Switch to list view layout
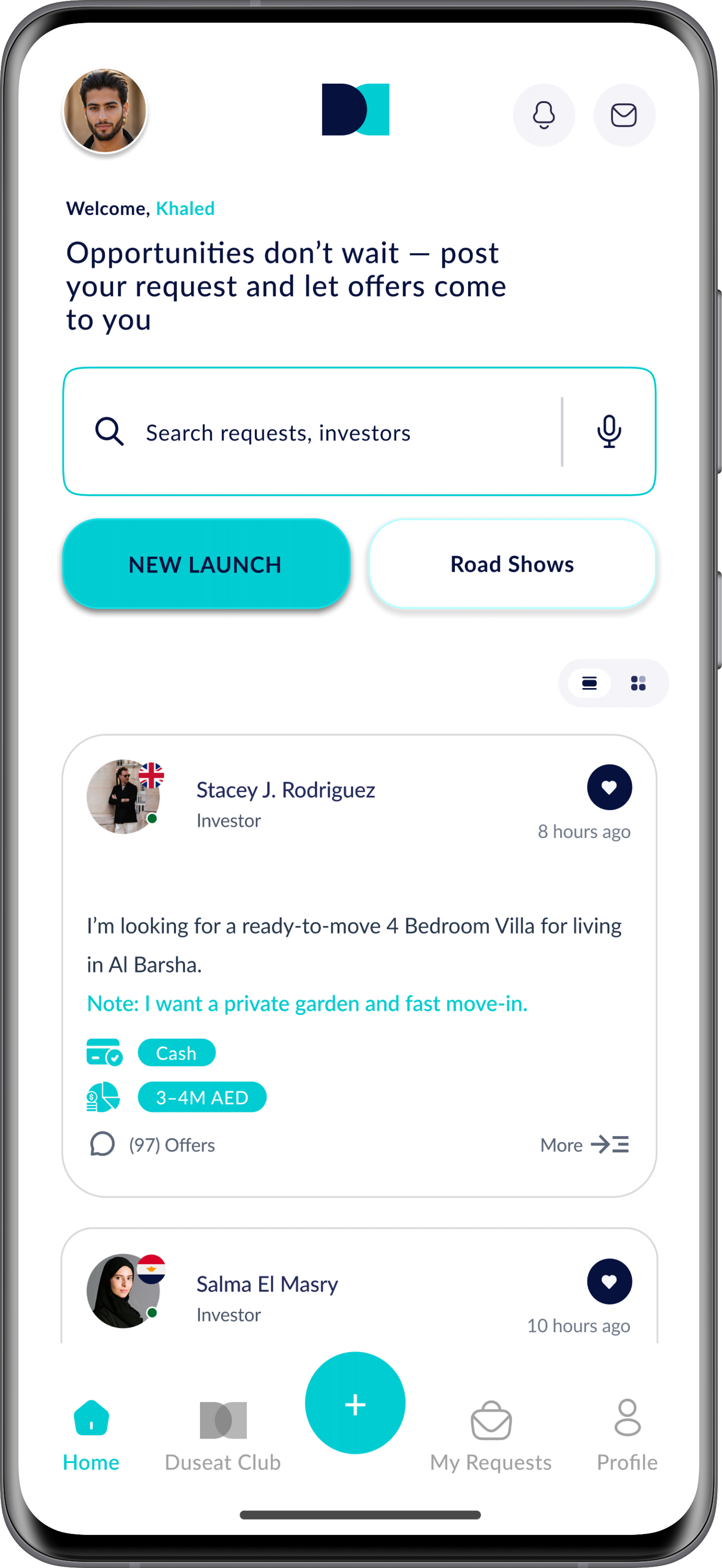Image resolution: width=722 pixels, height=1568 pixels. [x=589, y=683]
